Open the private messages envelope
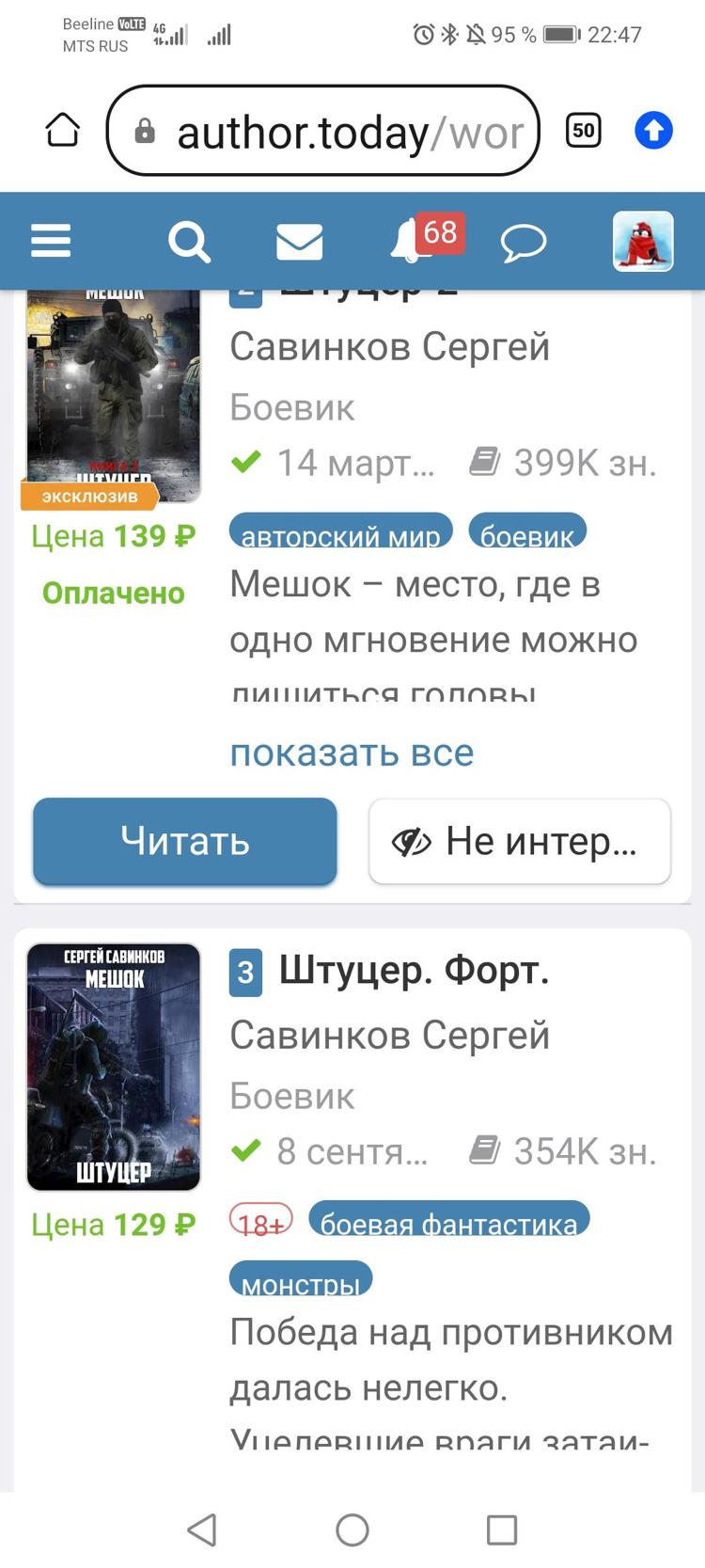This screenshot has width=705, height=1568. point(299,242)
